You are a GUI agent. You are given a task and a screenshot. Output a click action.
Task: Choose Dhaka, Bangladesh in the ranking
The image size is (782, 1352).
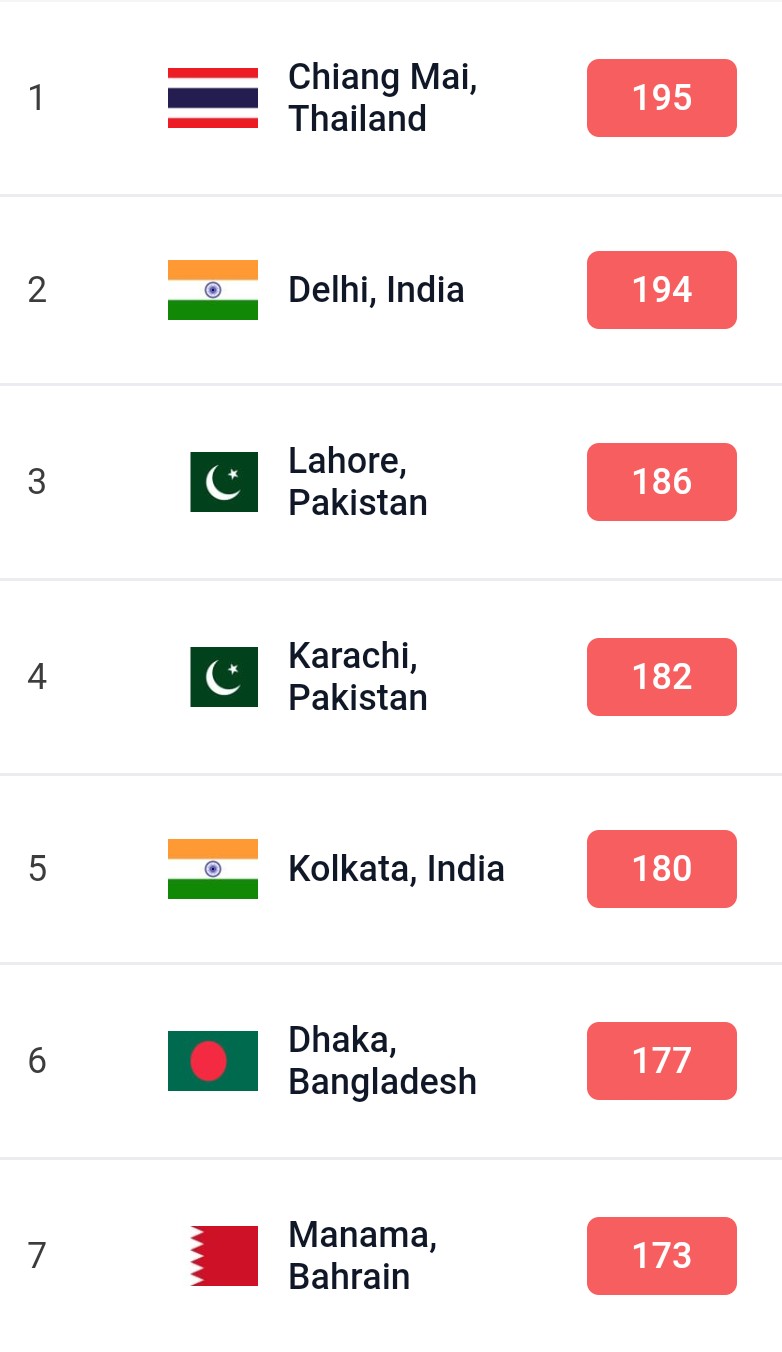tap(382, 1061)
